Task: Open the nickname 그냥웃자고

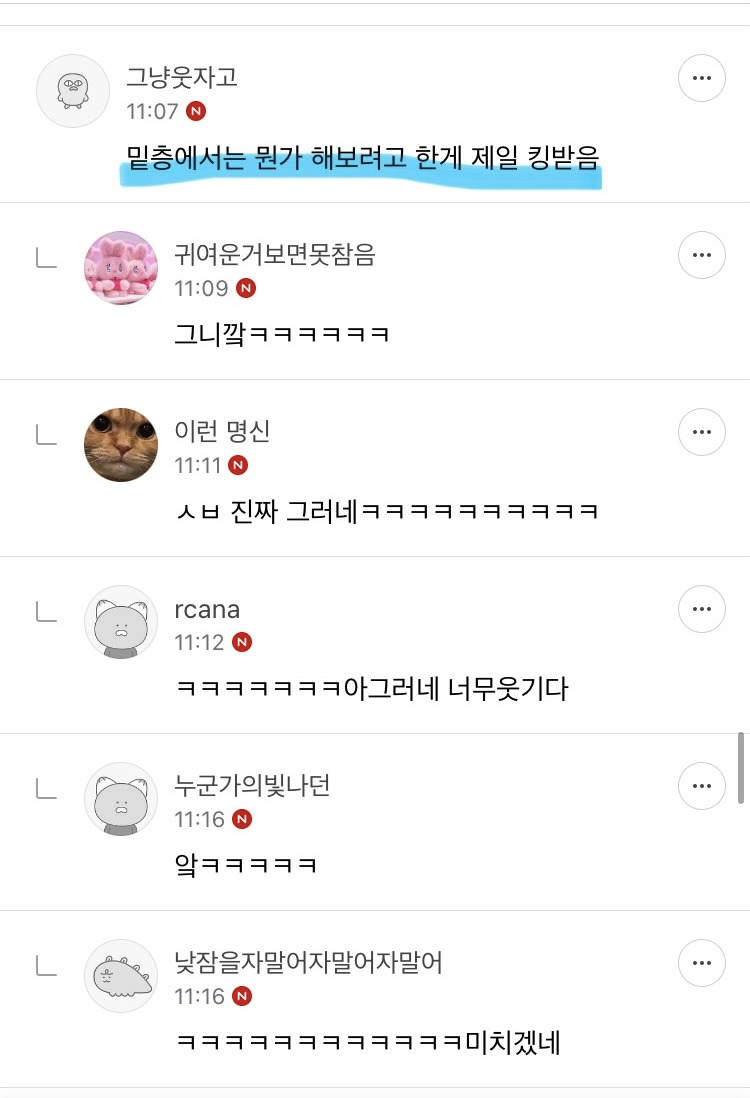Action: point(182,77)
